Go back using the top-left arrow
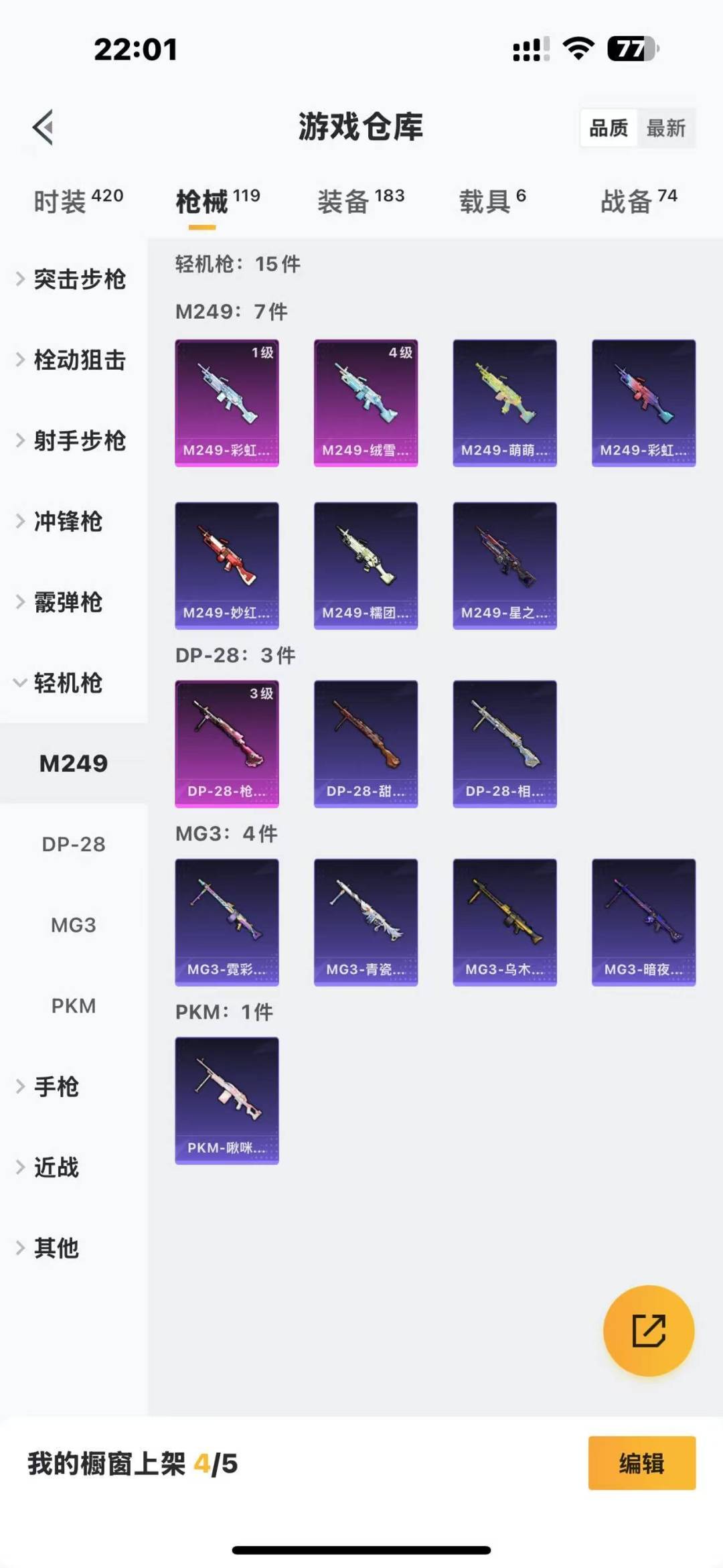The height and width of the screenshot is (1568, 723). pos(43,127)
